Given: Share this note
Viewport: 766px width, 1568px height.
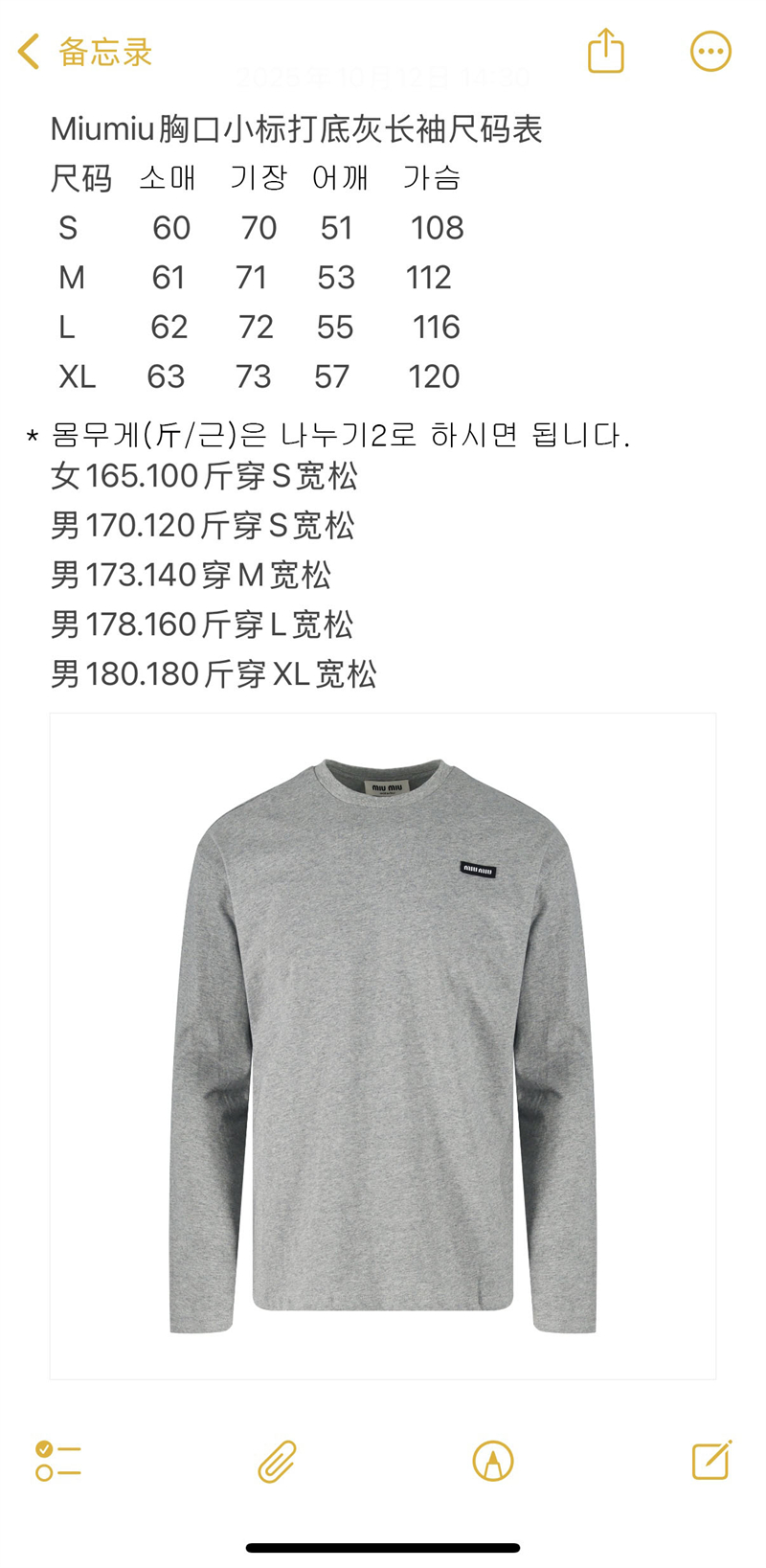Looking at the screenshot, I should [605, 51].
